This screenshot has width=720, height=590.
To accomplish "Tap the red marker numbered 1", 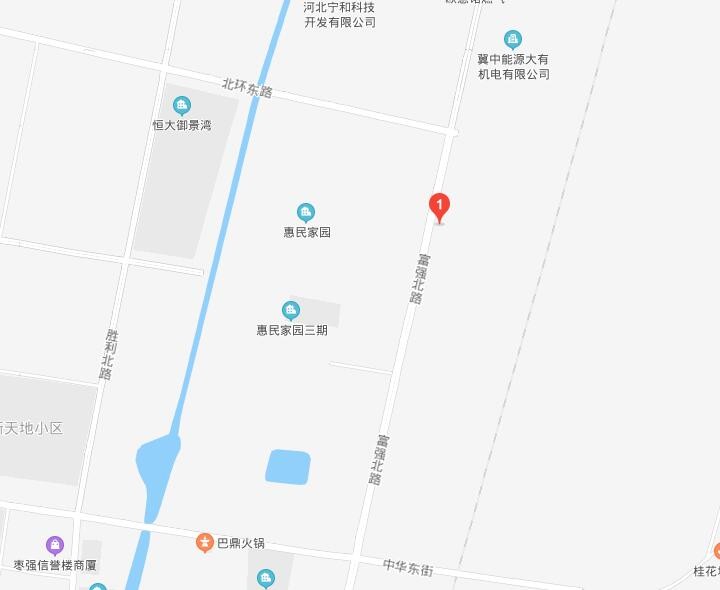I will (439, 205).
